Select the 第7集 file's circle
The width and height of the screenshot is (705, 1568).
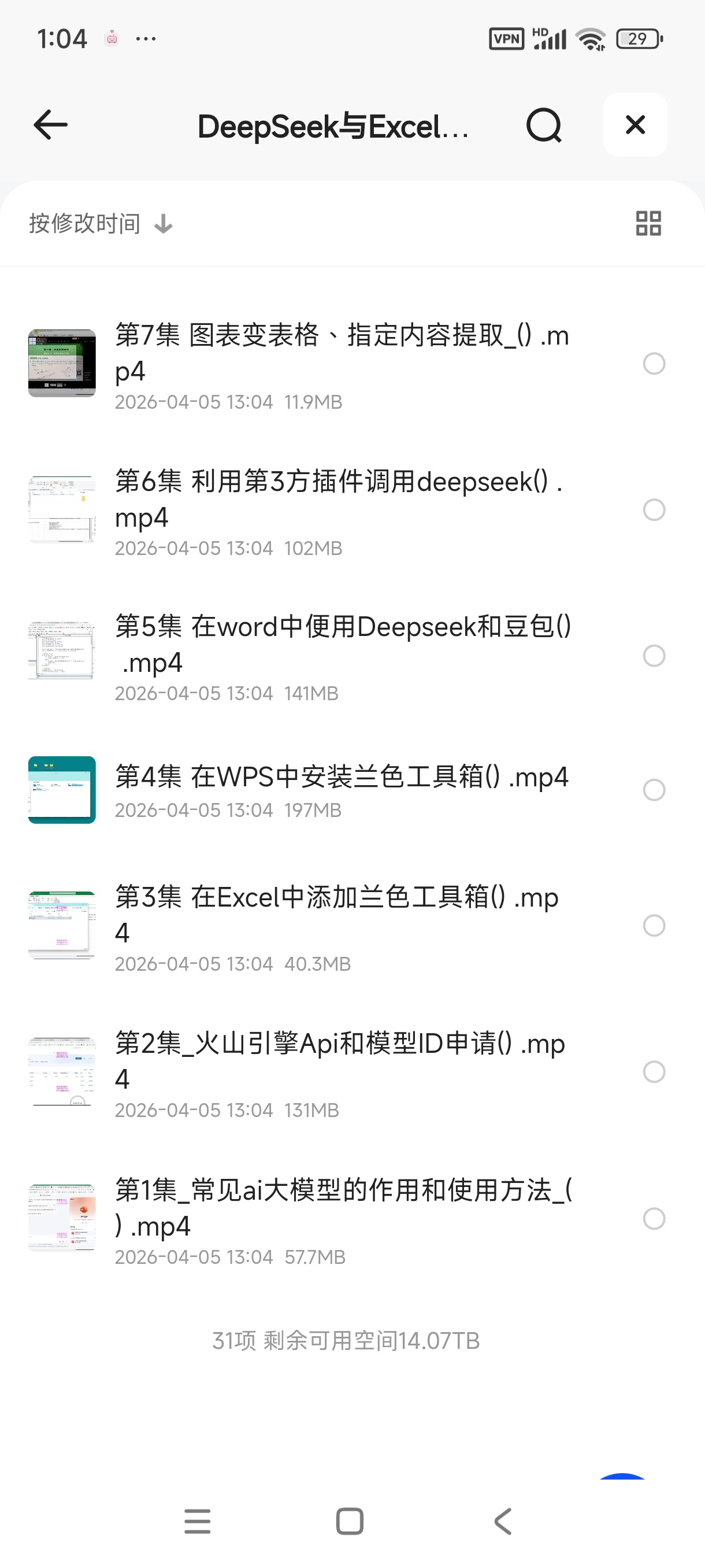click(654, 364)
